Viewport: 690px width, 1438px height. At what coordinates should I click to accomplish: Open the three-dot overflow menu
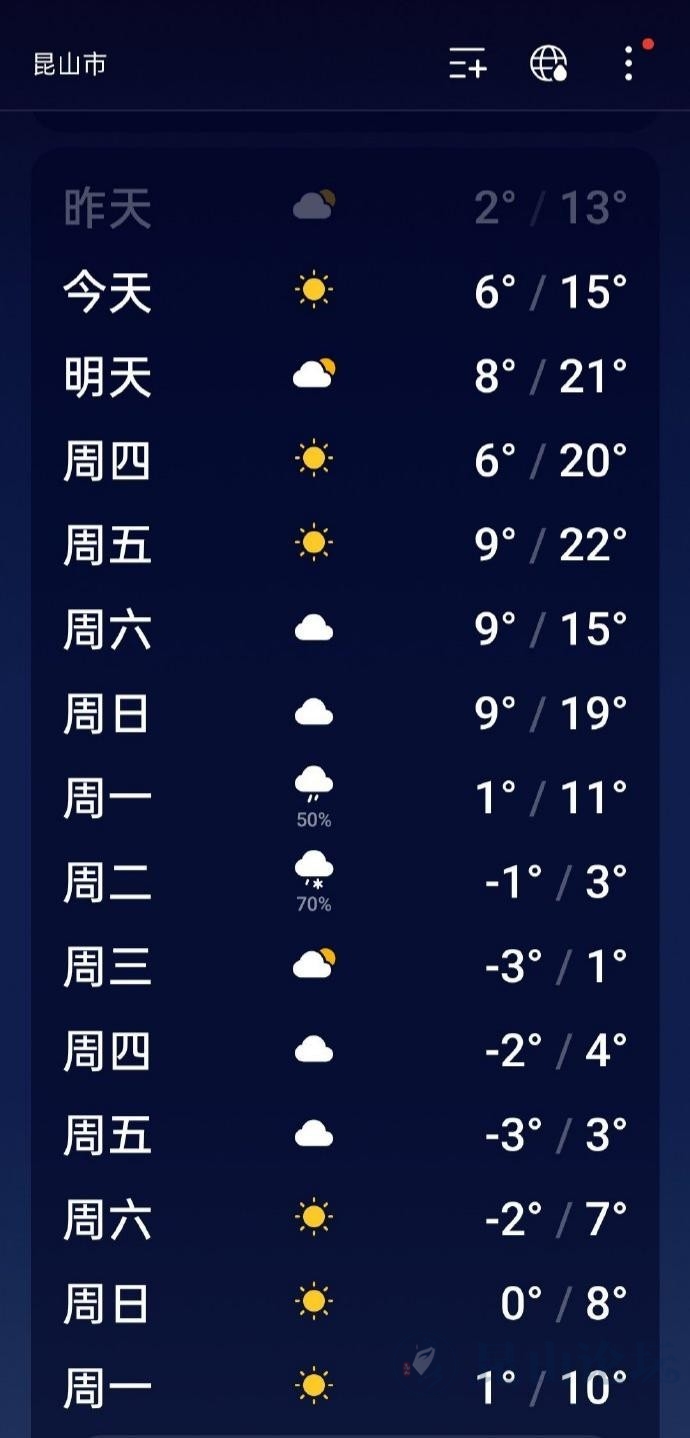click(x=628, y=64)
